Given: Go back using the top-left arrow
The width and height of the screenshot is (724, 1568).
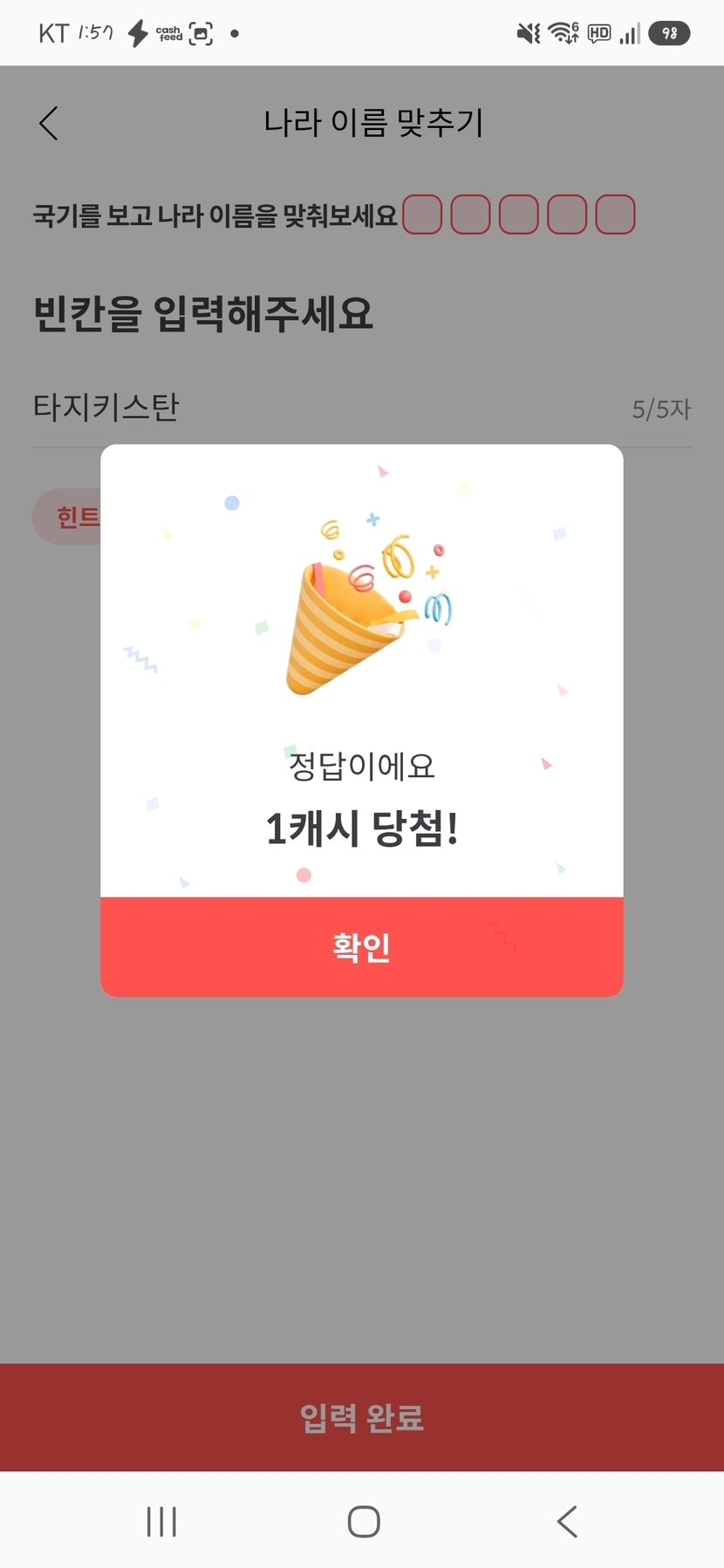Looking at the screenshot, I should [x=49, y=123].
